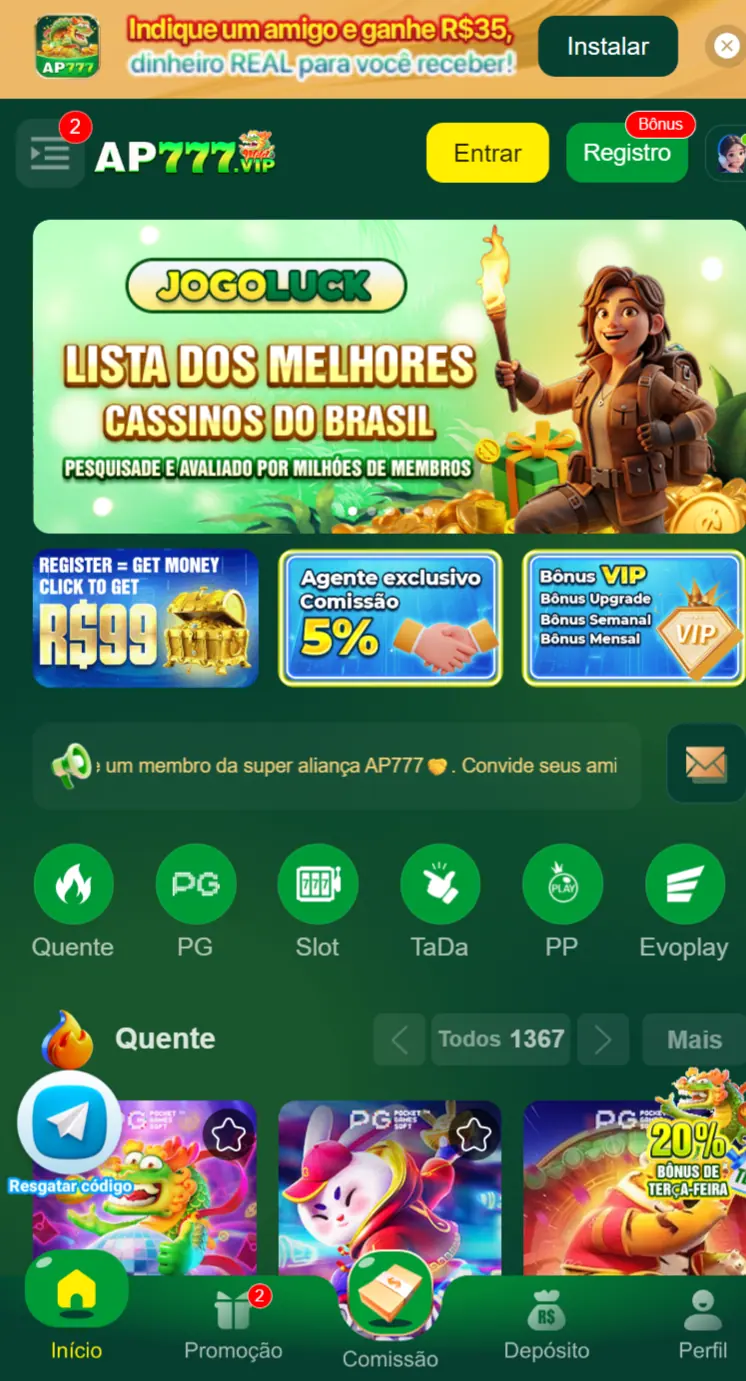746x1381 pixels.
Task: Open the Bônus VIP tile
Action: point(633,618)
